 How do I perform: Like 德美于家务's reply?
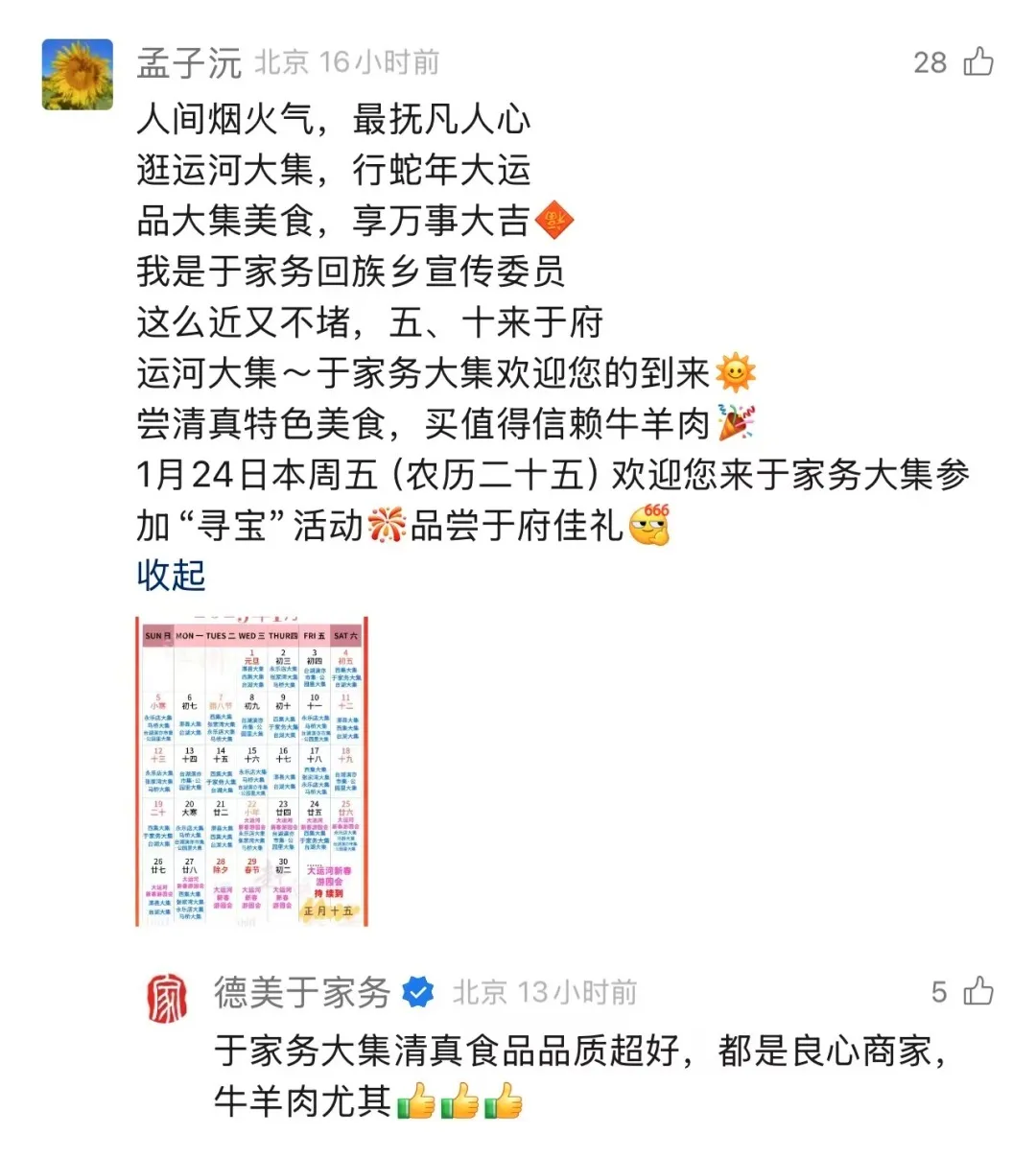point(978,991)
